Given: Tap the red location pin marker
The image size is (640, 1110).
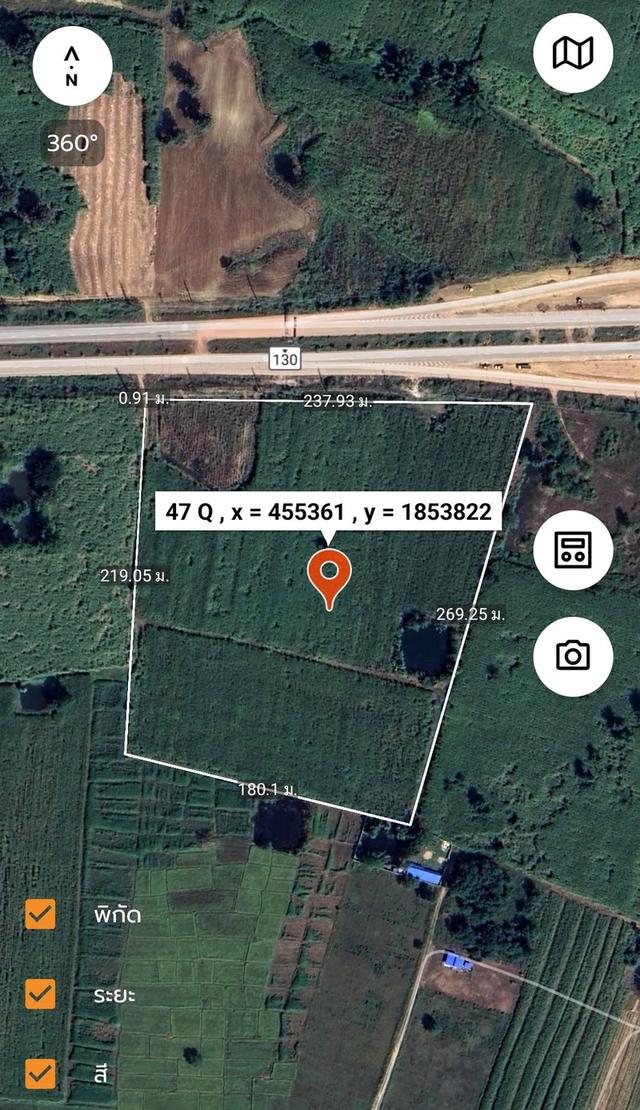Looking at the screenshot, I should point(329,579).
